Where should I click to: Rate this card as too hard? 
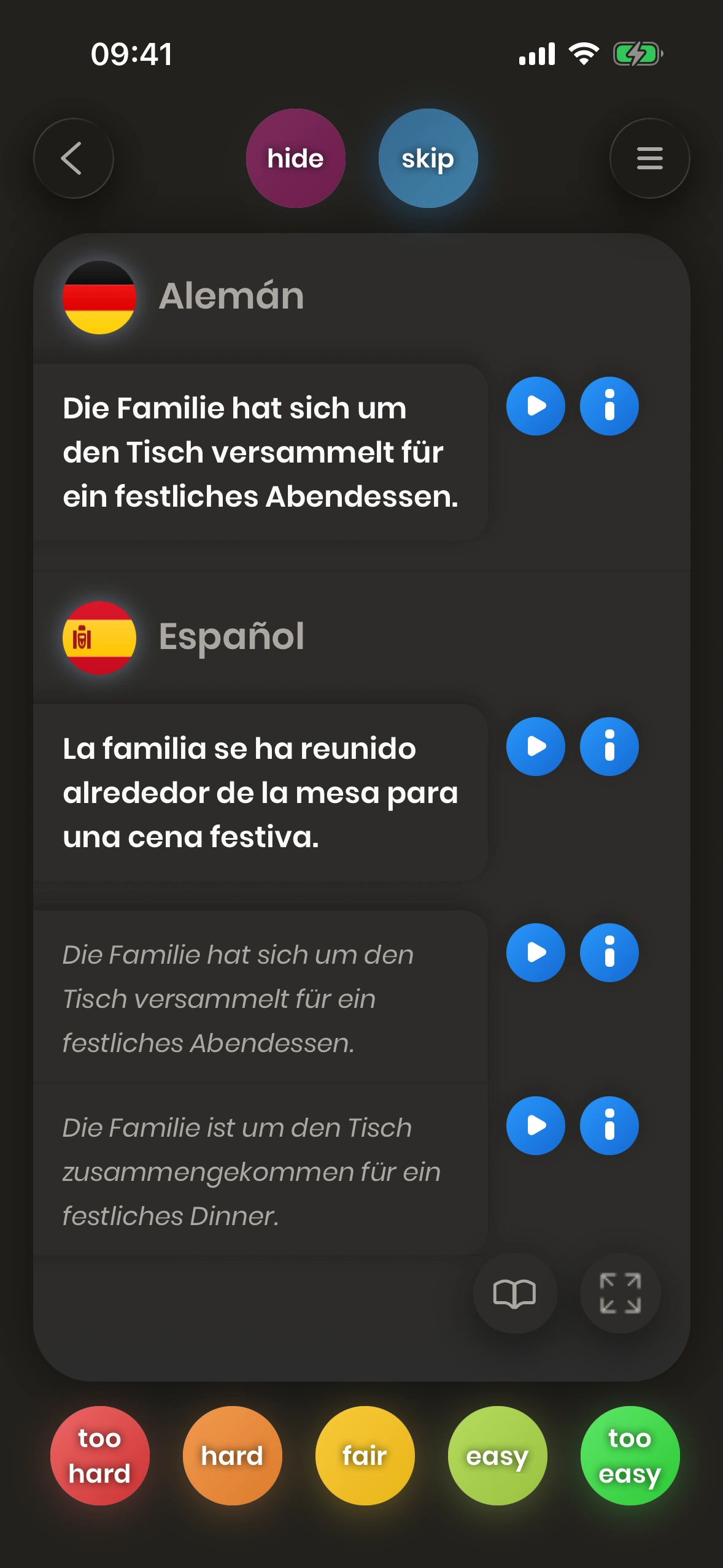click(x=99, y=1455)
